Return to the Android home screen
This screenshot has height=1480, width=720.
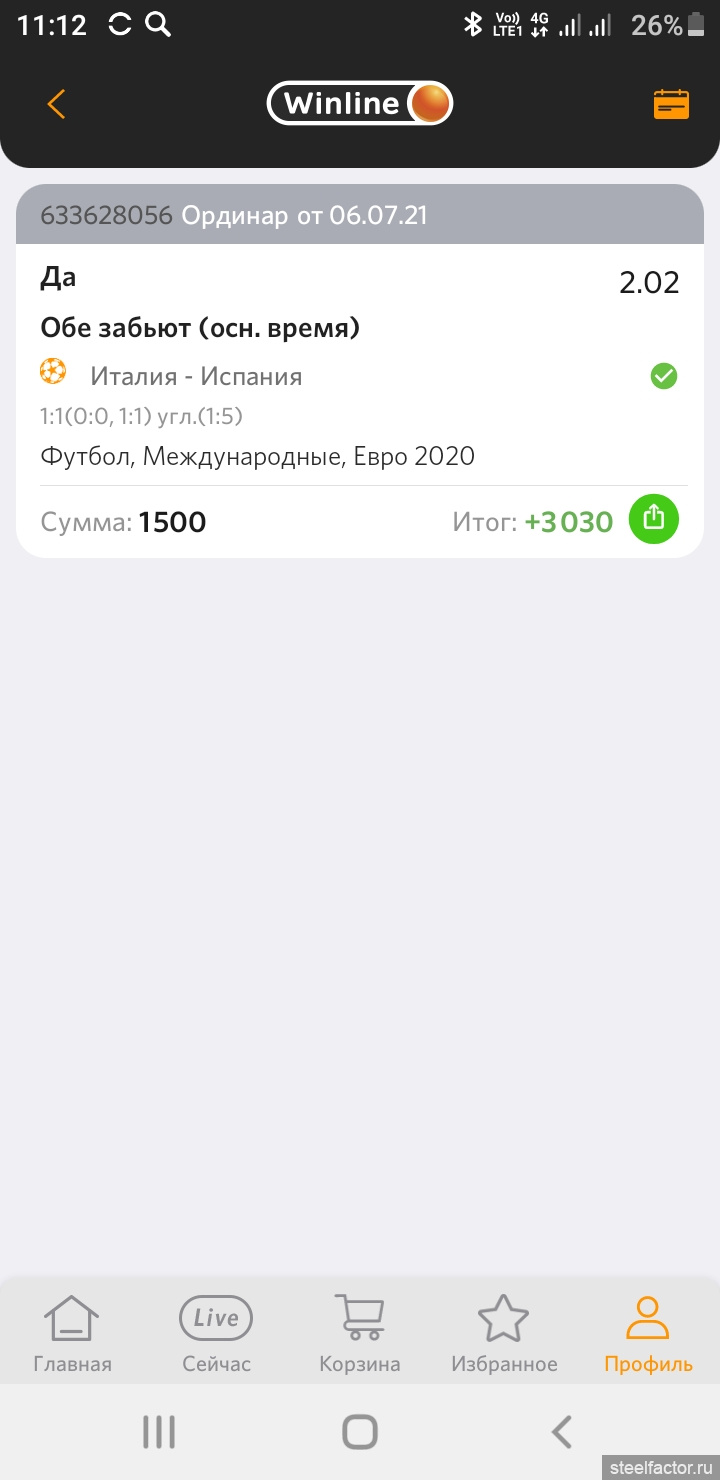[360, 1432]
